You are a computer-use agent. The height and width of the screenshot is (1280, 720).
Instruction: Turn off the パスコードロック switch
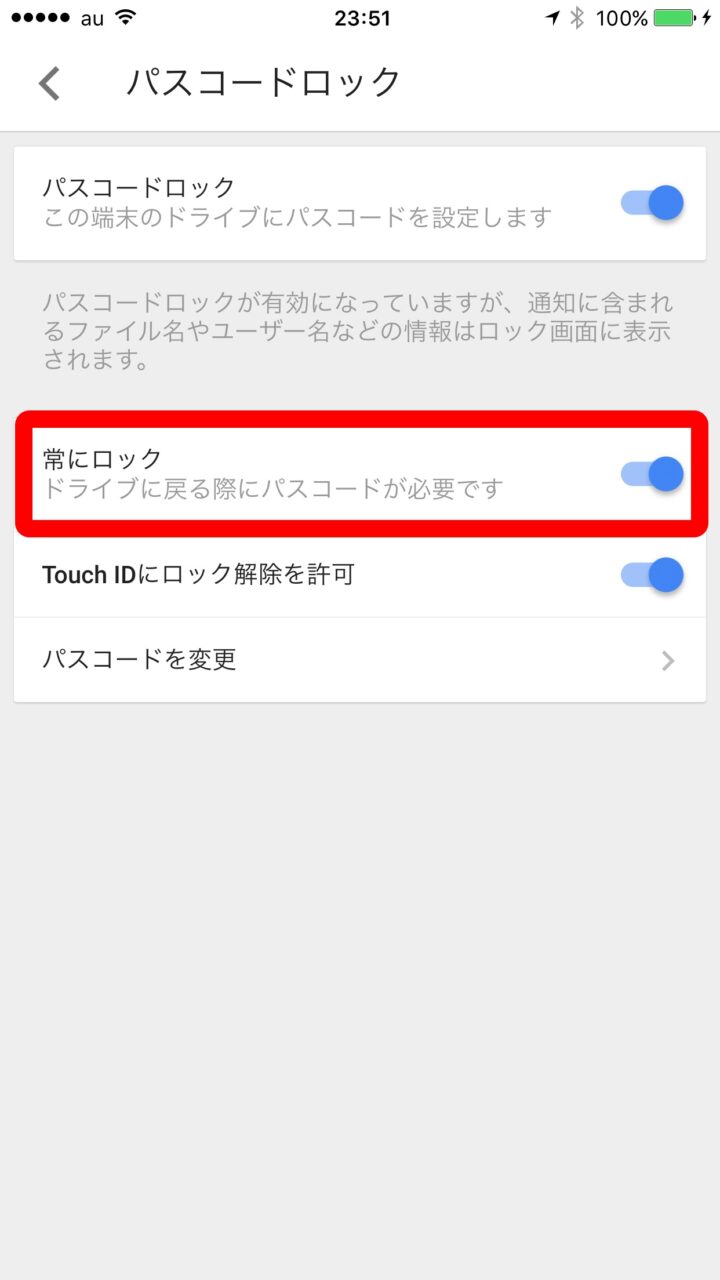click(652, 203)
